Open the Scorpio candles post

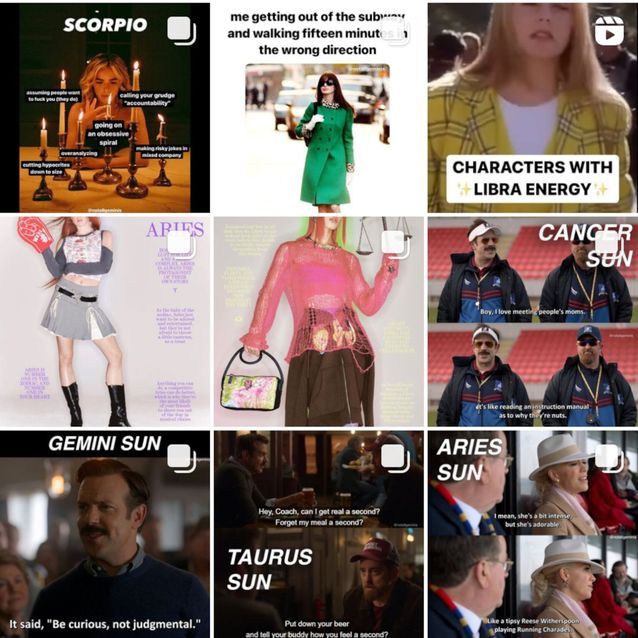tap(105, 110)
